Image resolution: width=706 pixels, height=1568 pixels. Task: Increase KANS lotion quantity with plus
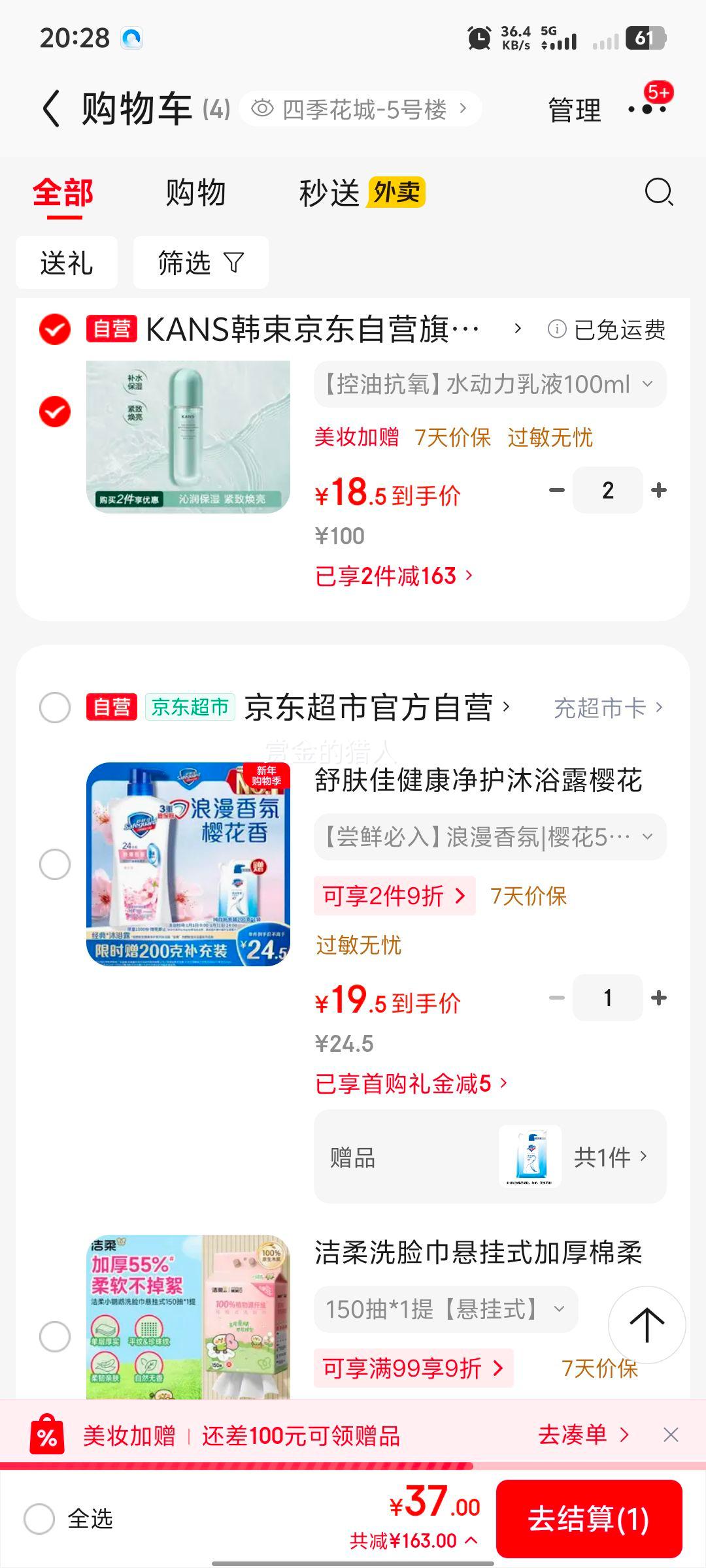pyautogui.click(x=658, y=489)
